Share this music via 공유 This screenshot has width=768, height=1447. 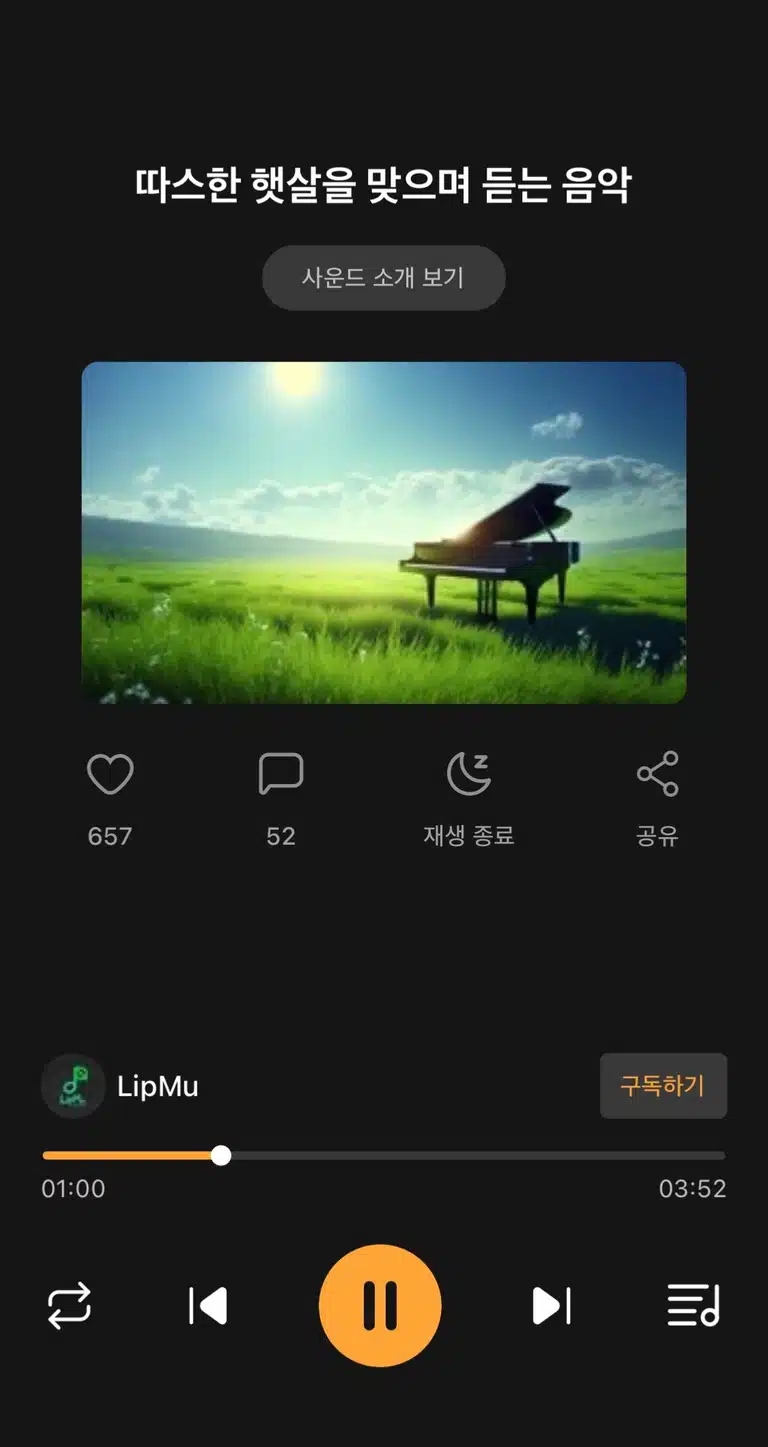(658, 775)
